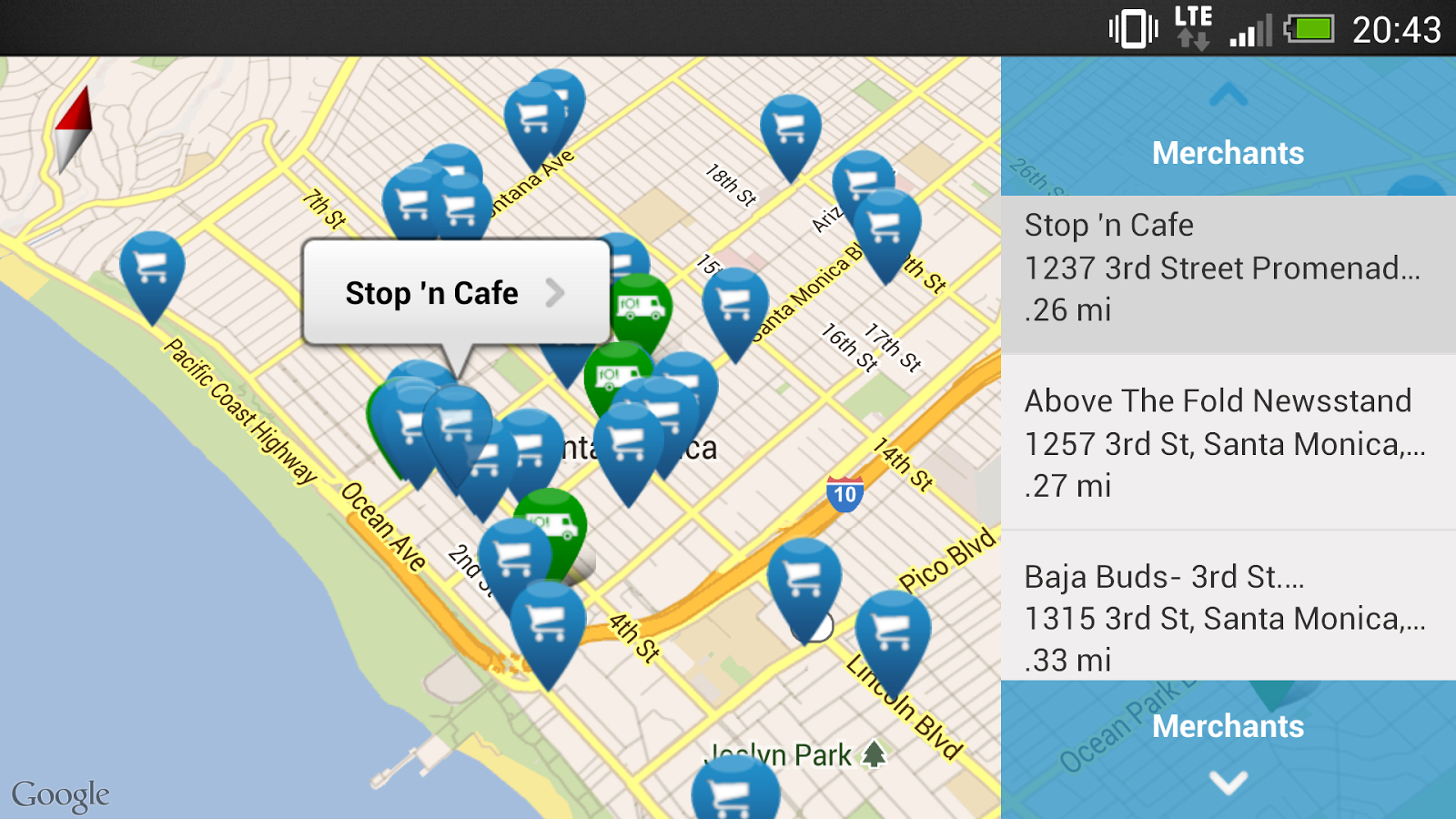Viewport: 1456px width, 819px height.
Task: Tap the red compass icon
Action: (x=73, y=129)
